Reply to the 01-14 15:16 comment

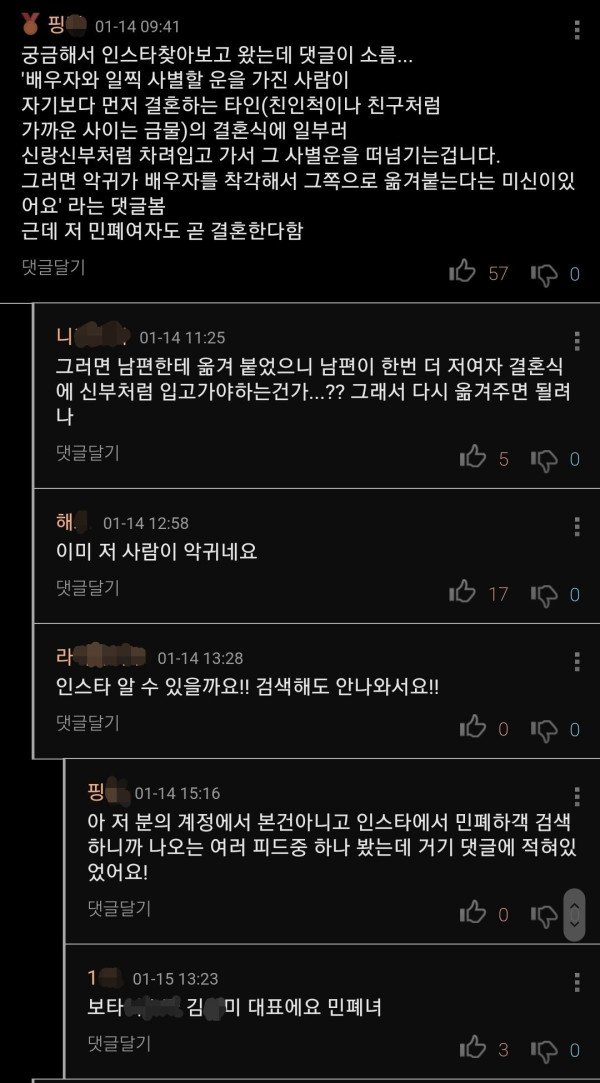click(x=119, y=908)
